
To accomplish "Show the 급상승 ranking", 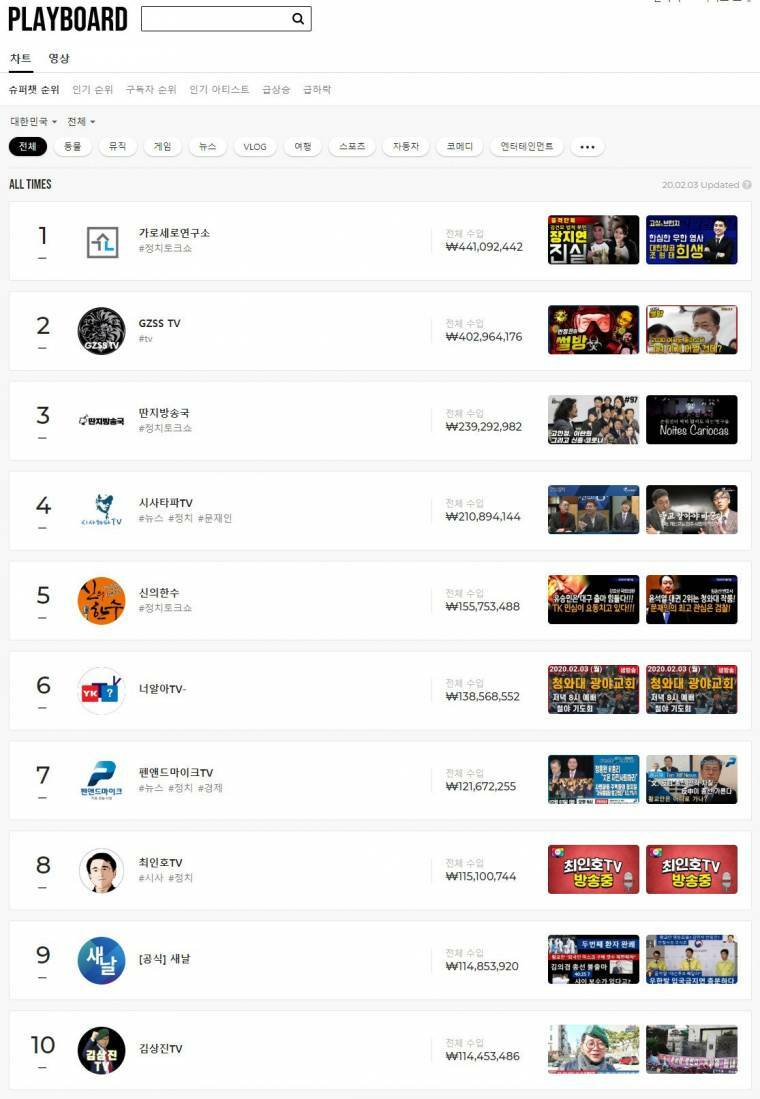I will pyautogui.click(x=276, y=90).
